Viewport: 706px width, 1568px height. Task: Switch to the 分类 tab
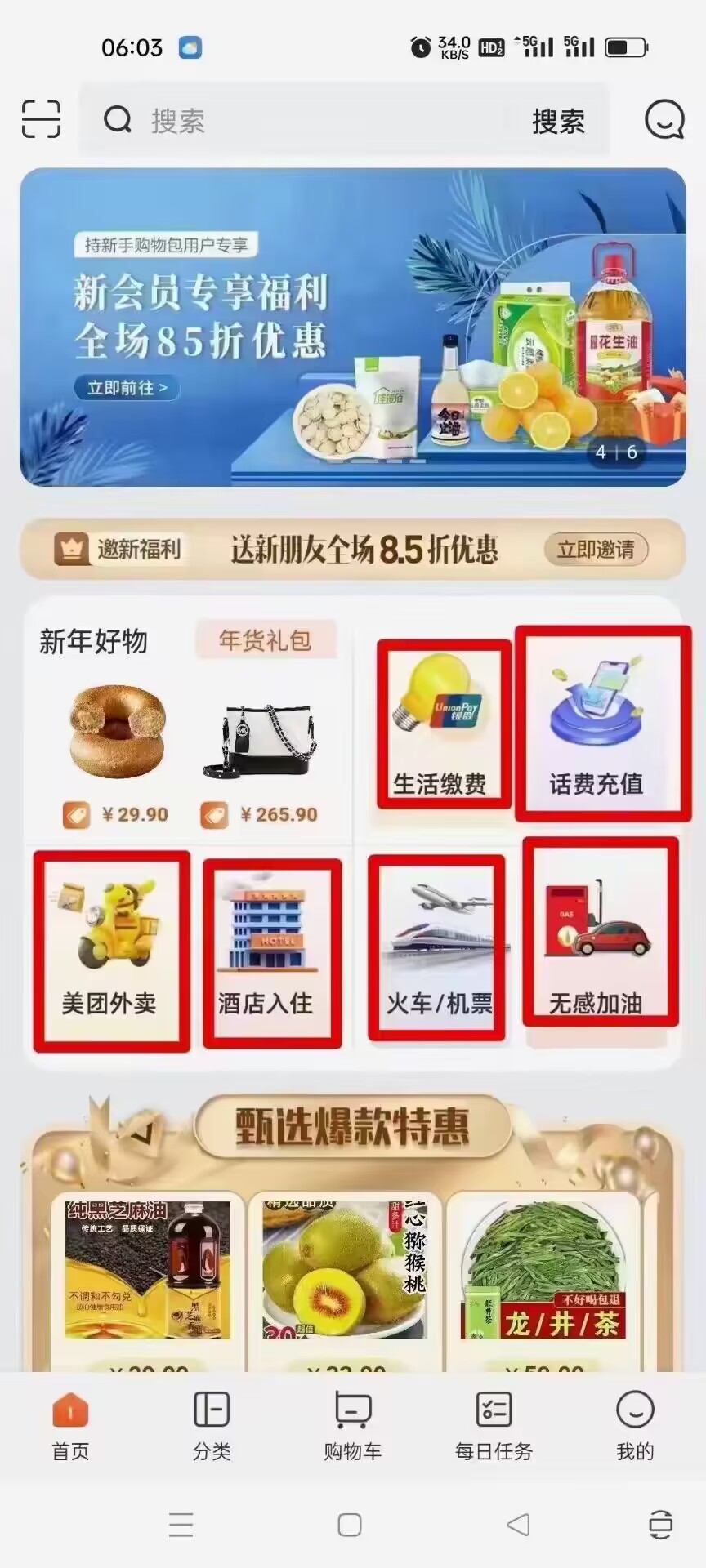point(212,1426)
